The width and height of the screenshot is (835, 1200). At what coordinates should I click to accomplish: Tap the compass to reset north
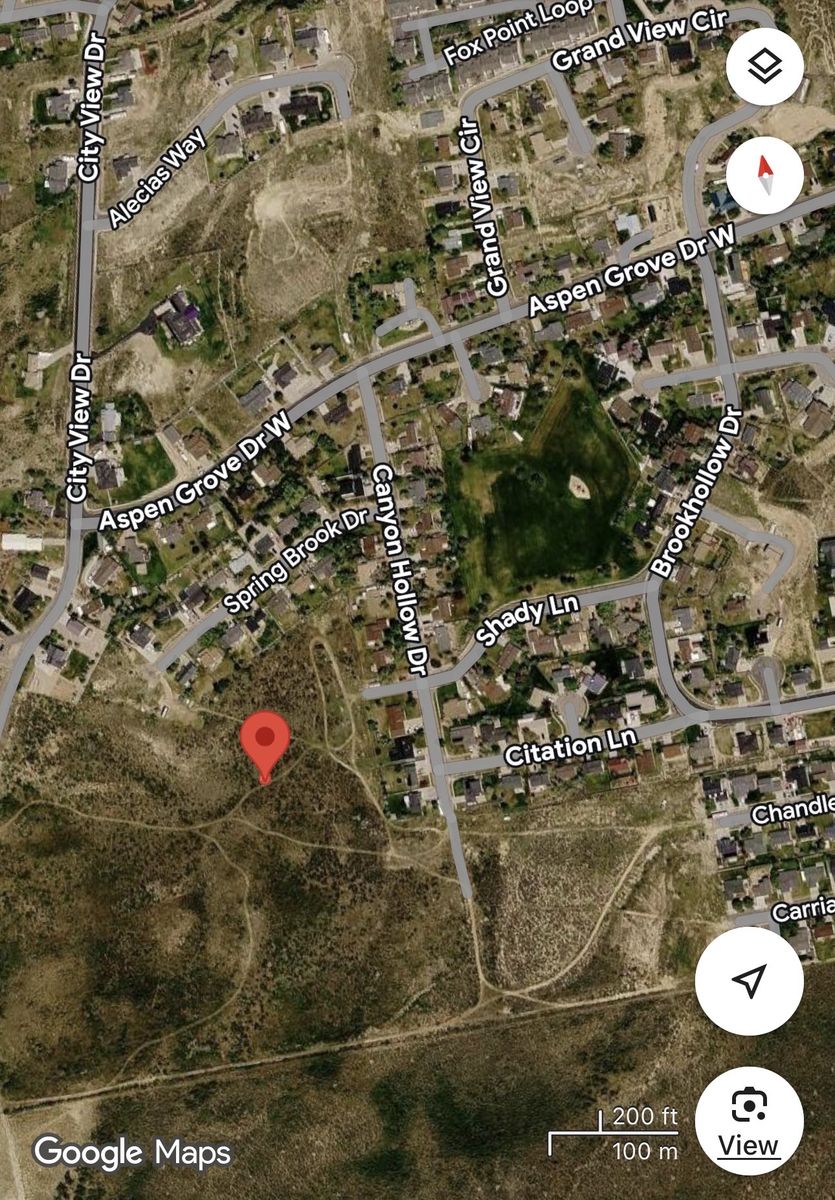click(x=765, y=176)
